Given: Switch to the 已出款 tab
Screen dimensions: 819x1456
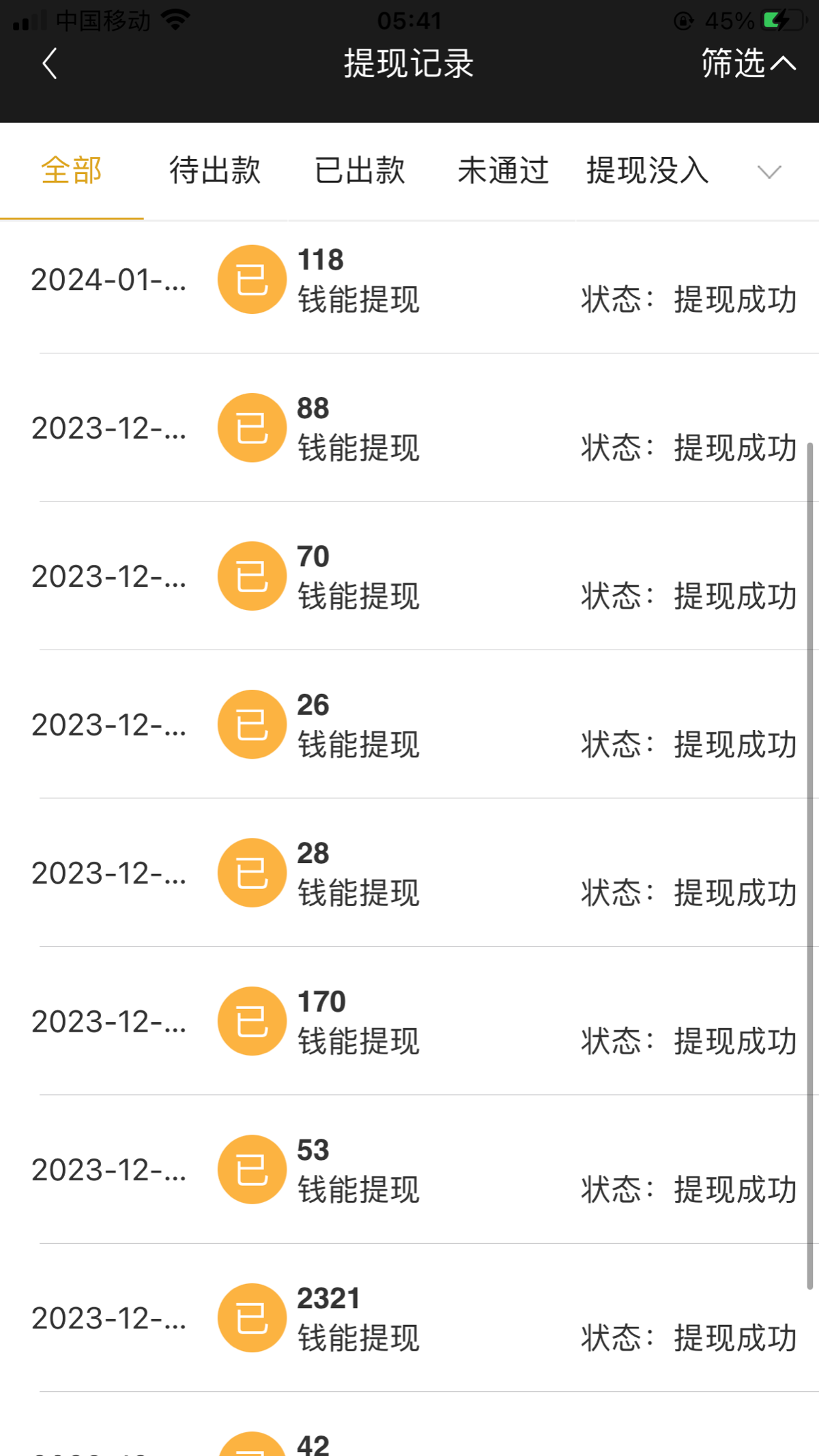Looking at the screenshot, I should [x=360, y=171].
